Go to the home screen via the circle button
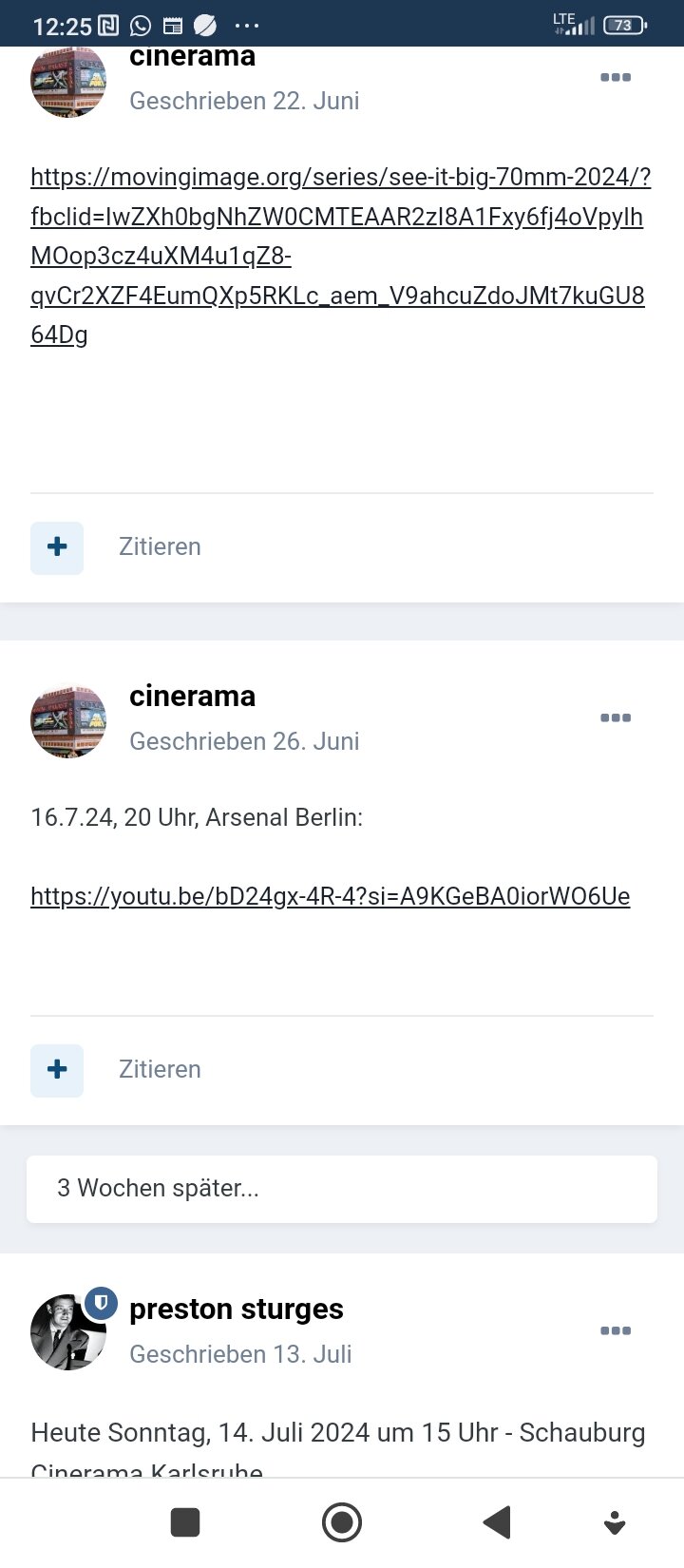 (x=342, y=1522)
